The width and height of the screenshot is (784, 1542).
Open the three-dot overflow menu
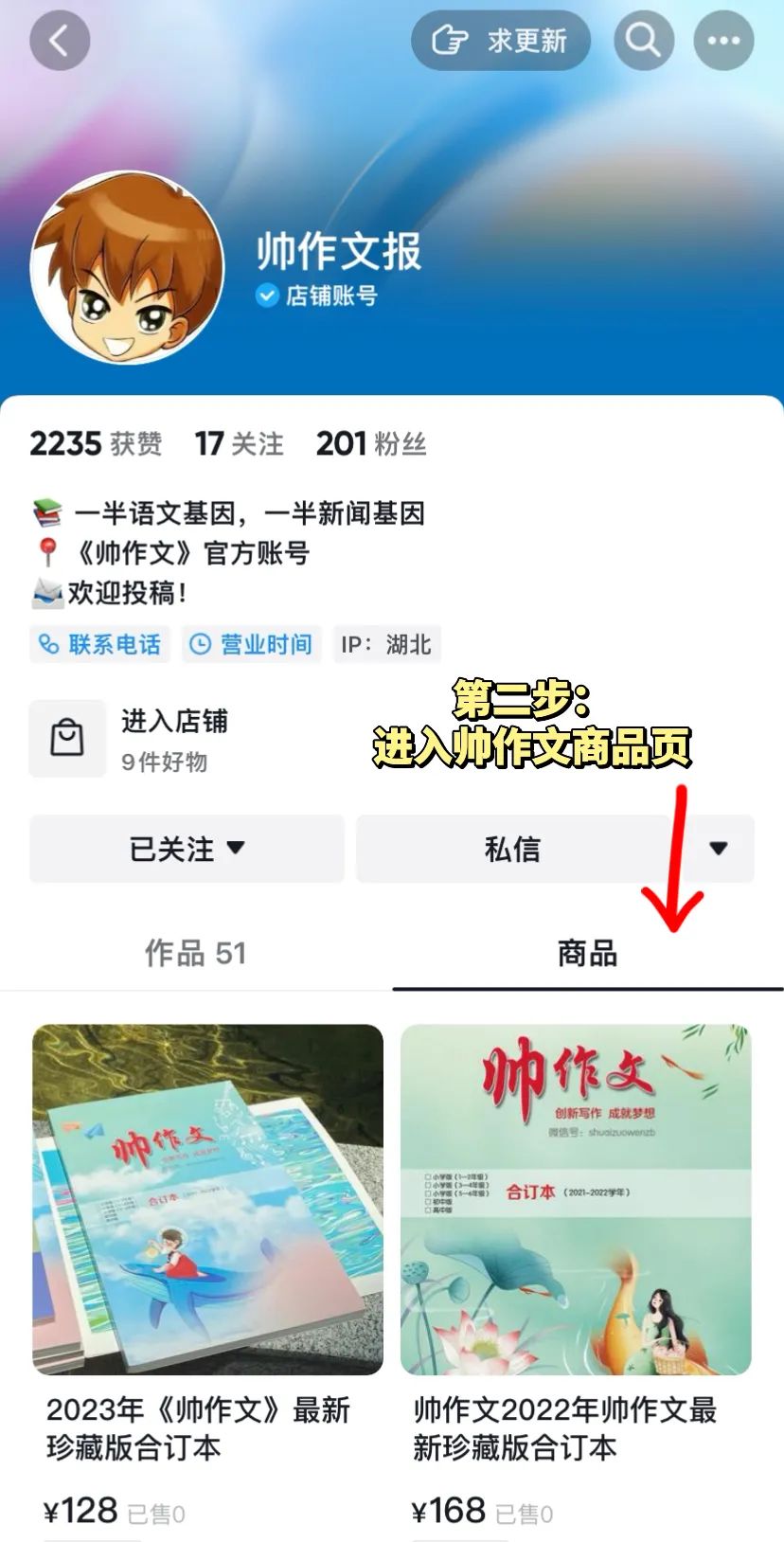pos(723,41)
